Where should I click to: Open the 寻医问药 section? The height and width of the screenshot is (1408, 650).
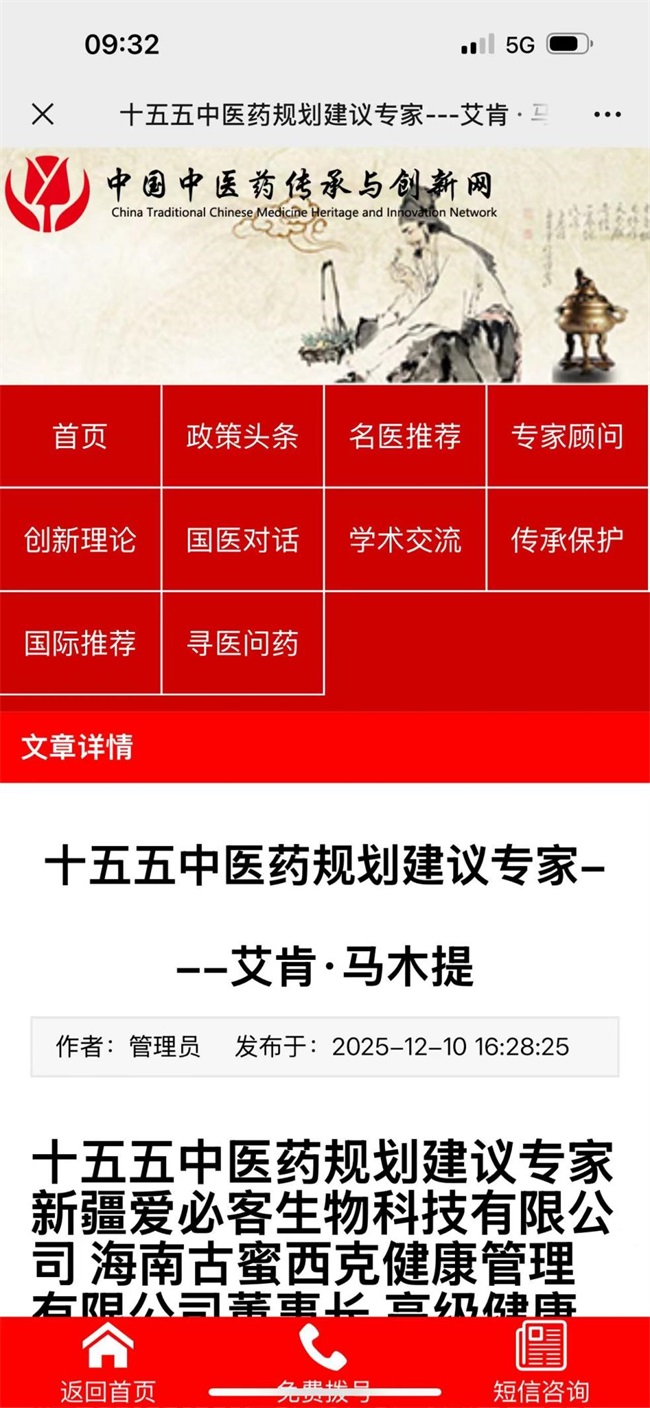tap(242, 643)
